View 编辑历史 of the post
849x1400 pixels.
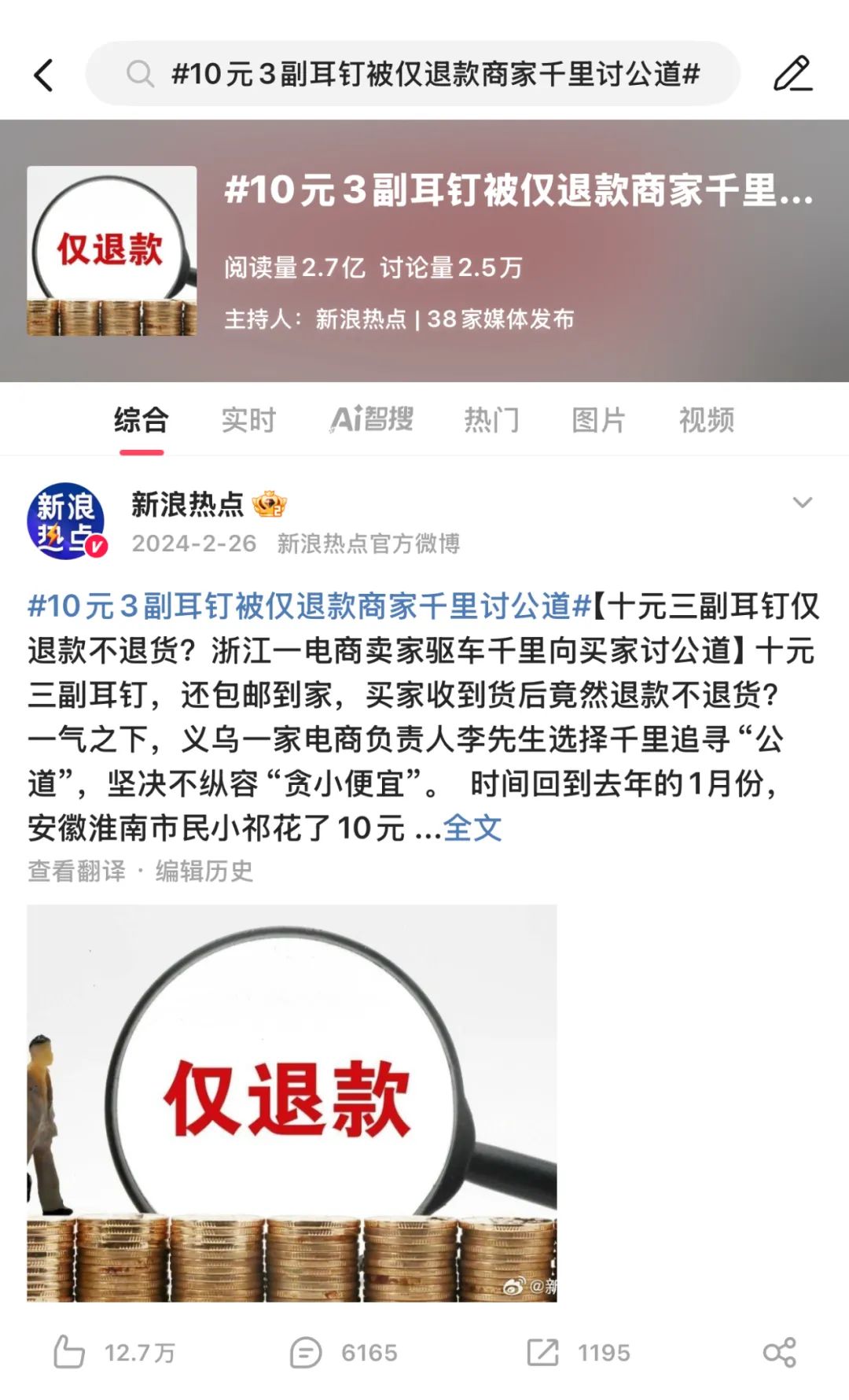(x=204, y=871)
